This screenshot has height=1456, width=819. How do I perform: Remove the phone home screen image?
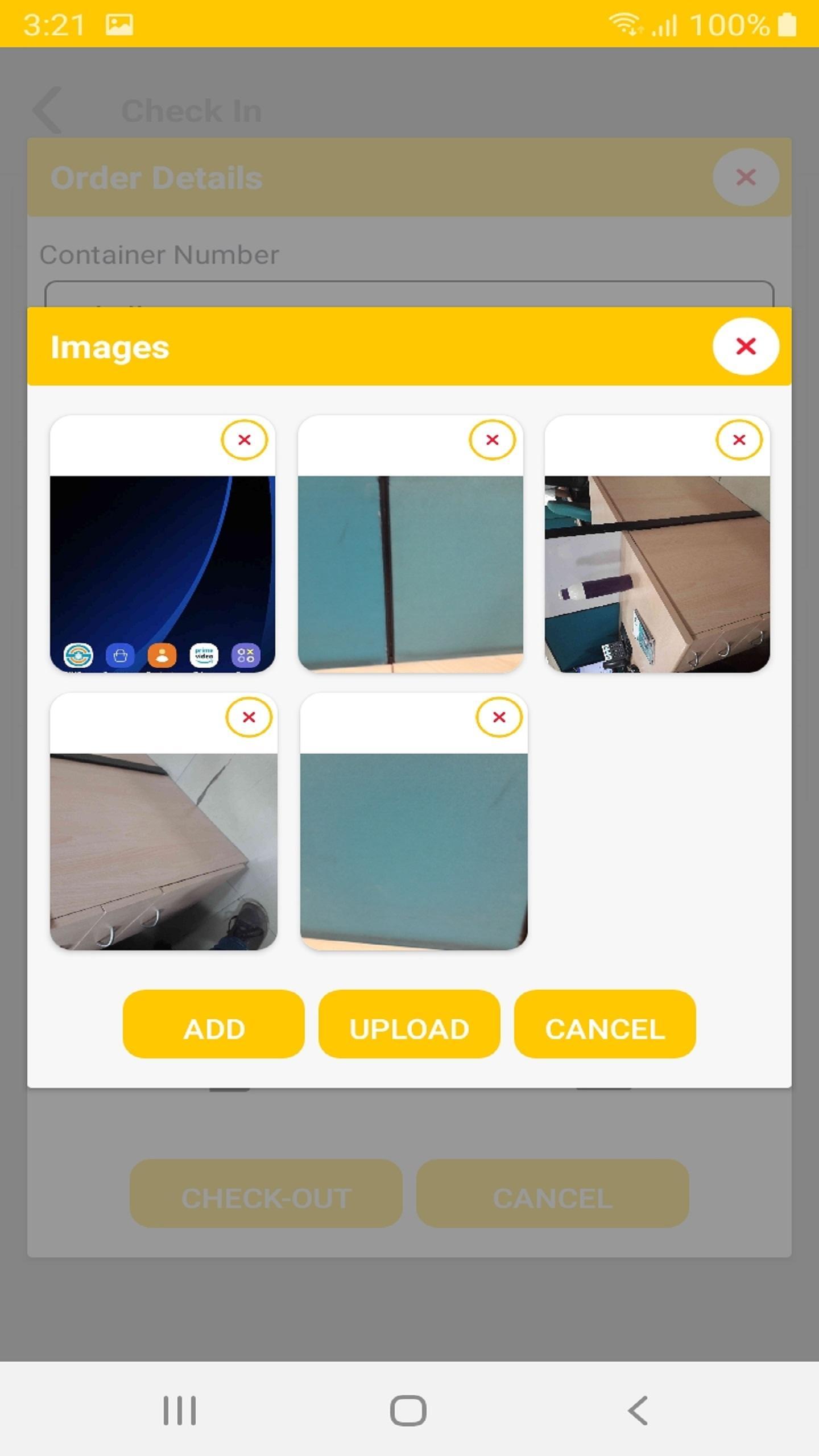click(x=245, y=440)
